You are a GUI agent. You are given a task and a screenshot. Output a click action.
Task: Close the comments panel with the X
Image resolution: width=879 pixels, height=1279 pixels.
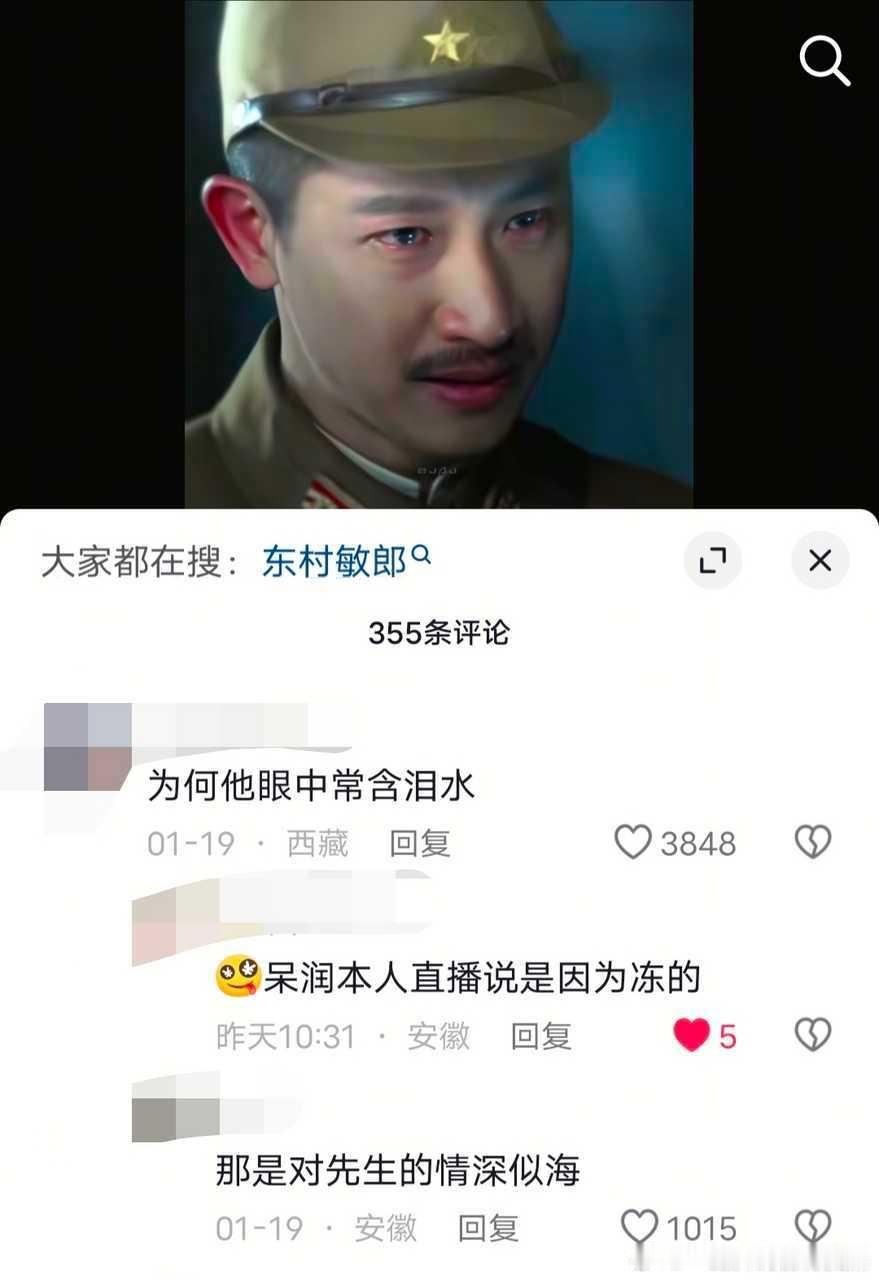click(820, 561)
